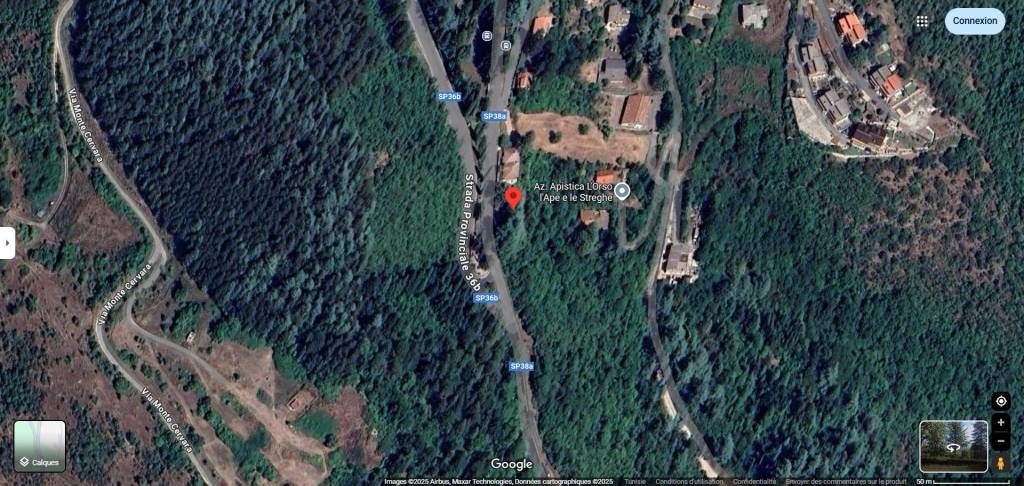
Task: Open the Calques layers switcher
Action: pyautogui.click(x=40, y=446)
